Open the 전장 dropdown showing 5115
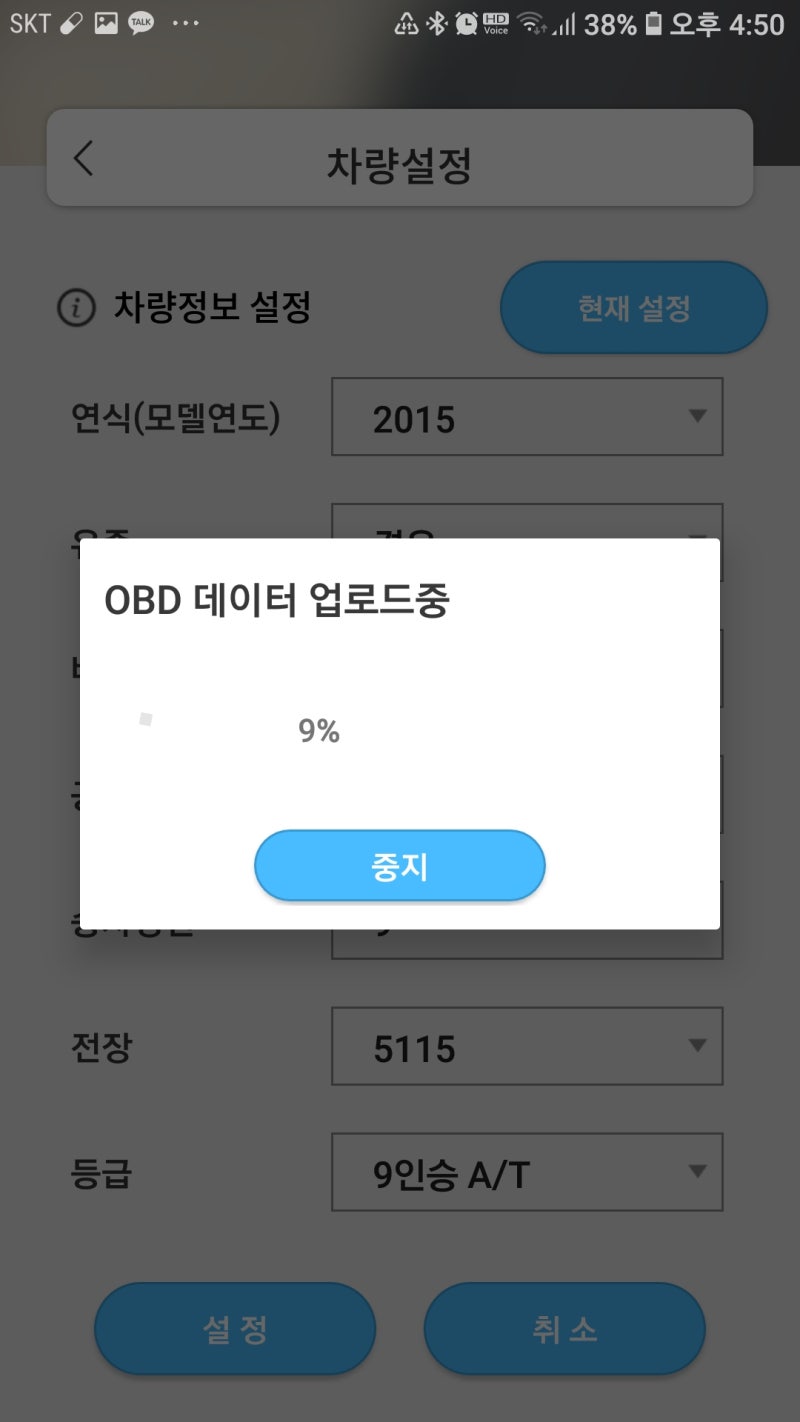The width and height of the screenshot is (800, 1422). click(526, 1046)
